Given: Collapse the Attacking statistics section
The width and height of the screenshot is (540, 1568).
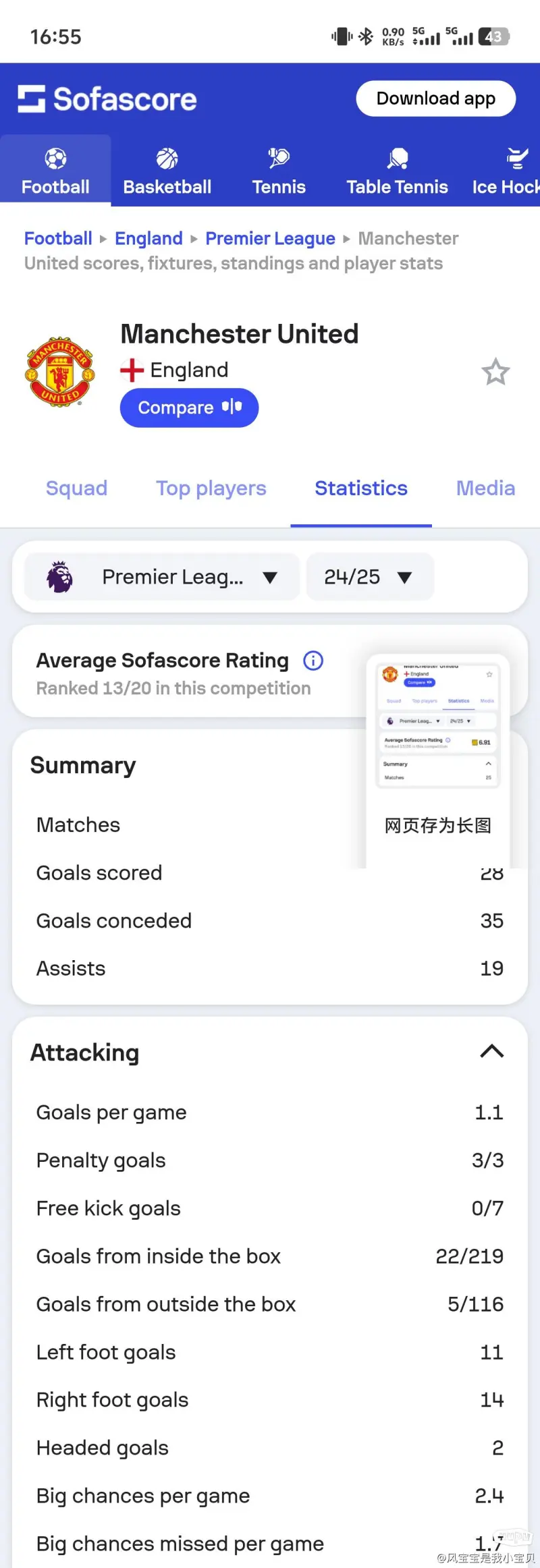Looking at the screenshot, I should pos(491,1051).
